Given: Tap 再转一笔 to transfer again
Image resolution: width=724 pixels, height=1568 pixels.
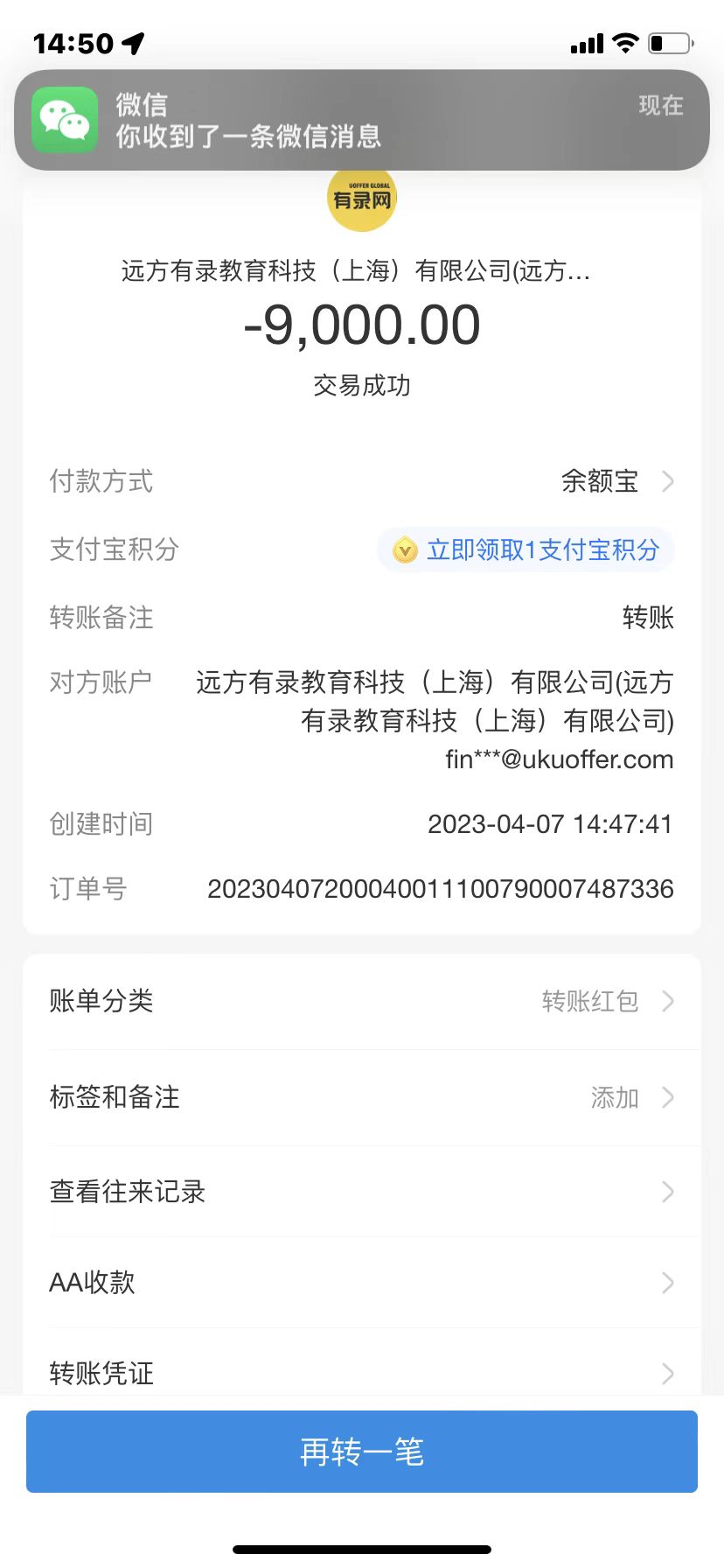Looking at the screenshot, I should 361,1452.
